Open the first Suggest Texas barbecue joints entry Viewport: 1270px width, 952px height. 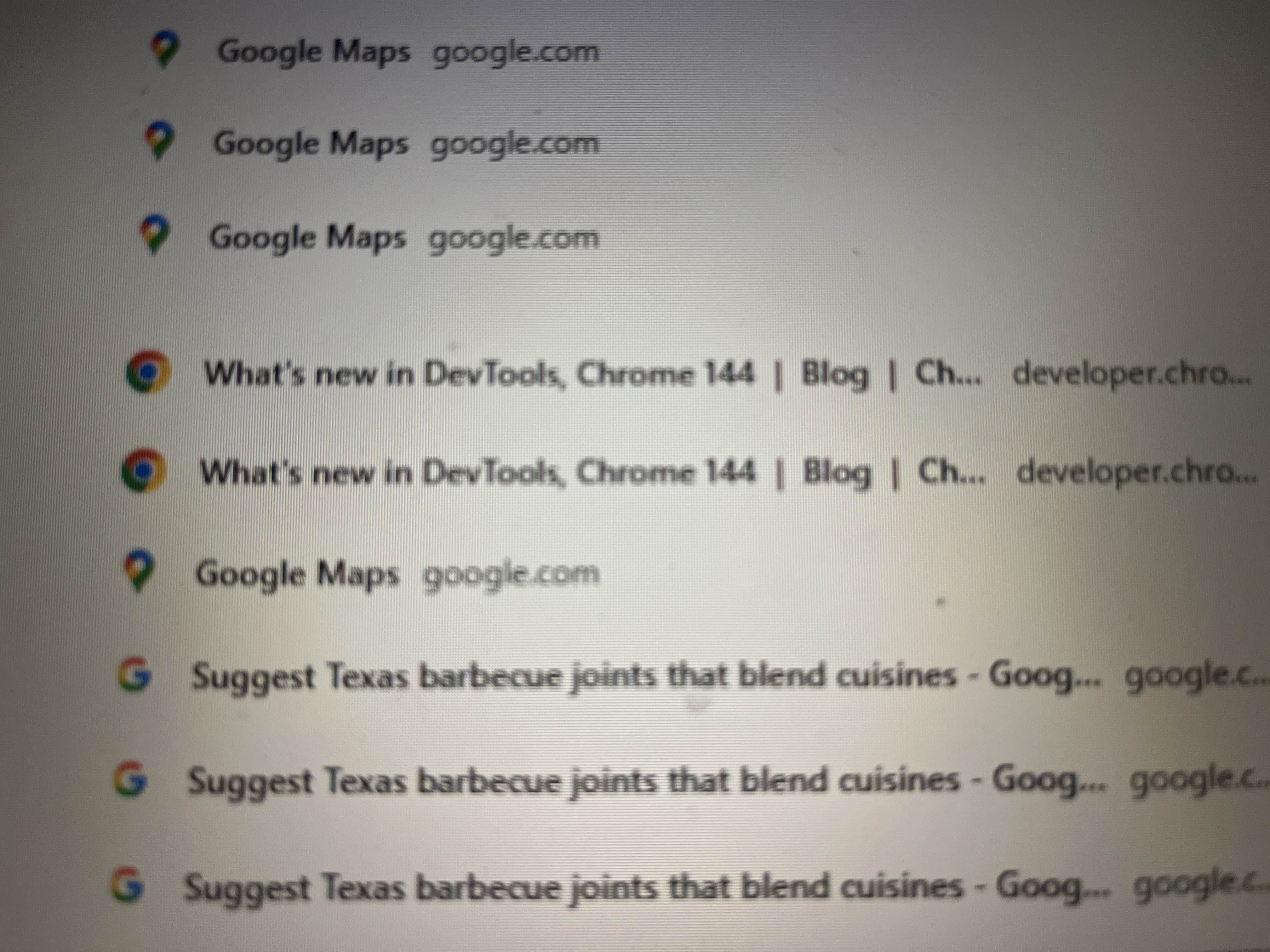(x=574, y=676)
